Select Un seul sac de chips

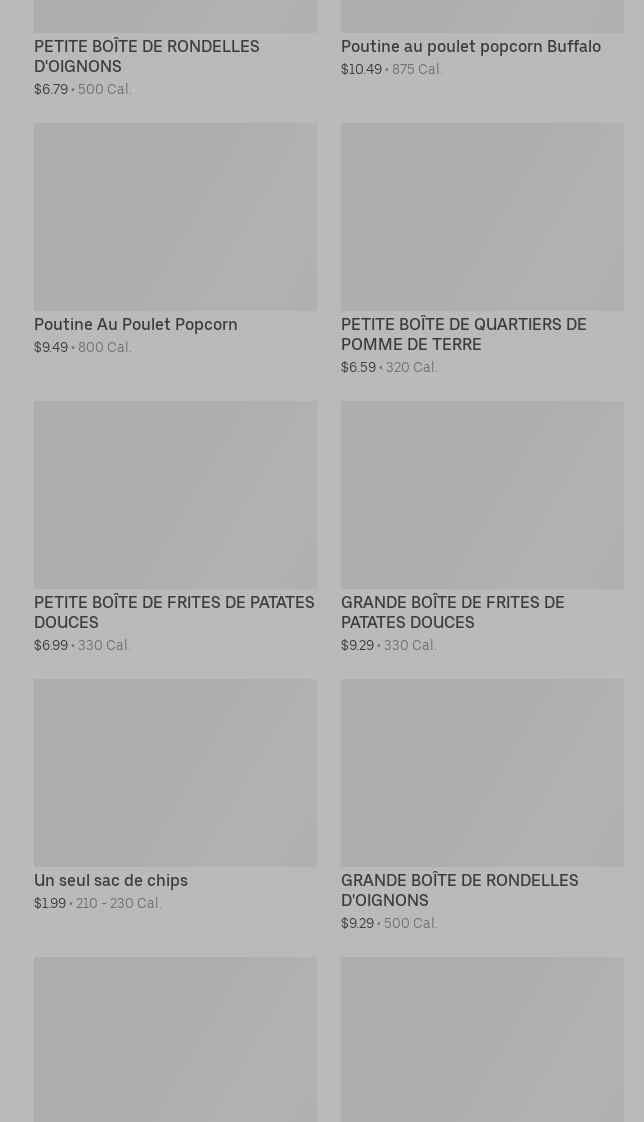coord(175,796)
